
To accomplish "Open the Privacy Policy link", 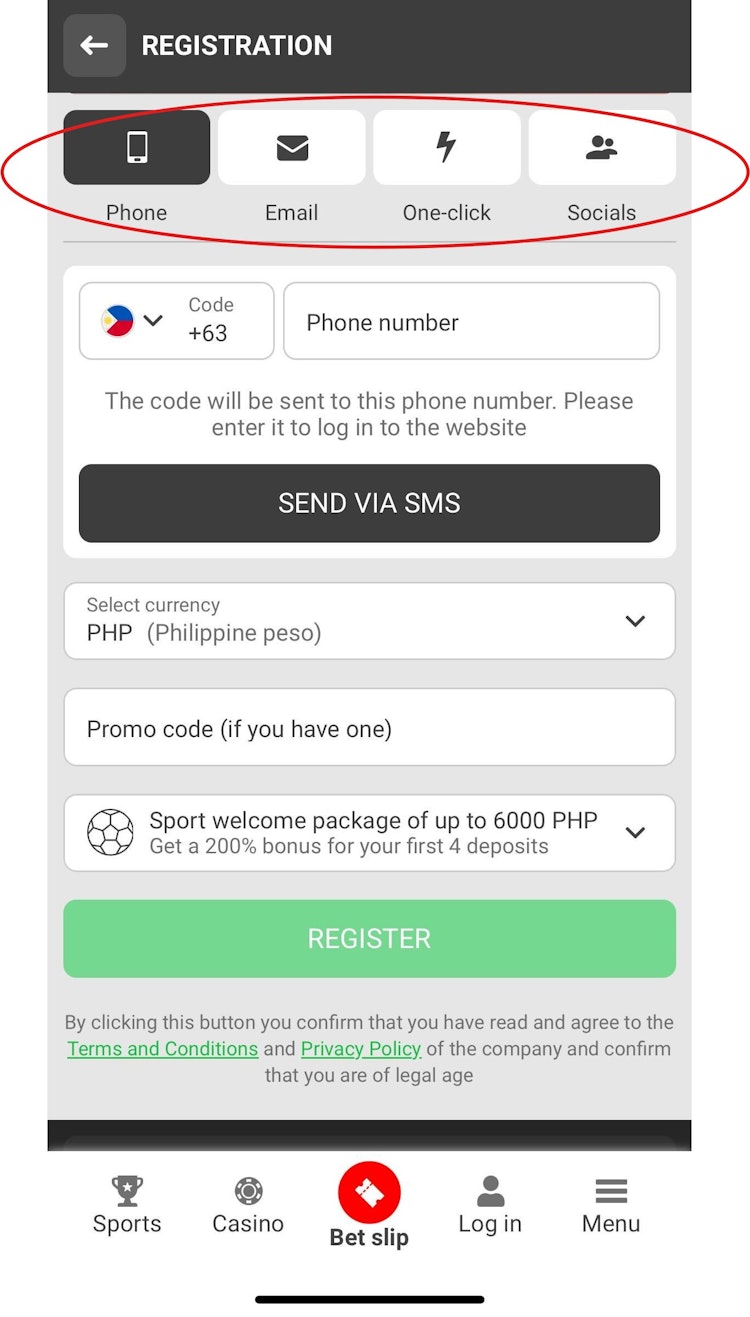I will 361,1049.
